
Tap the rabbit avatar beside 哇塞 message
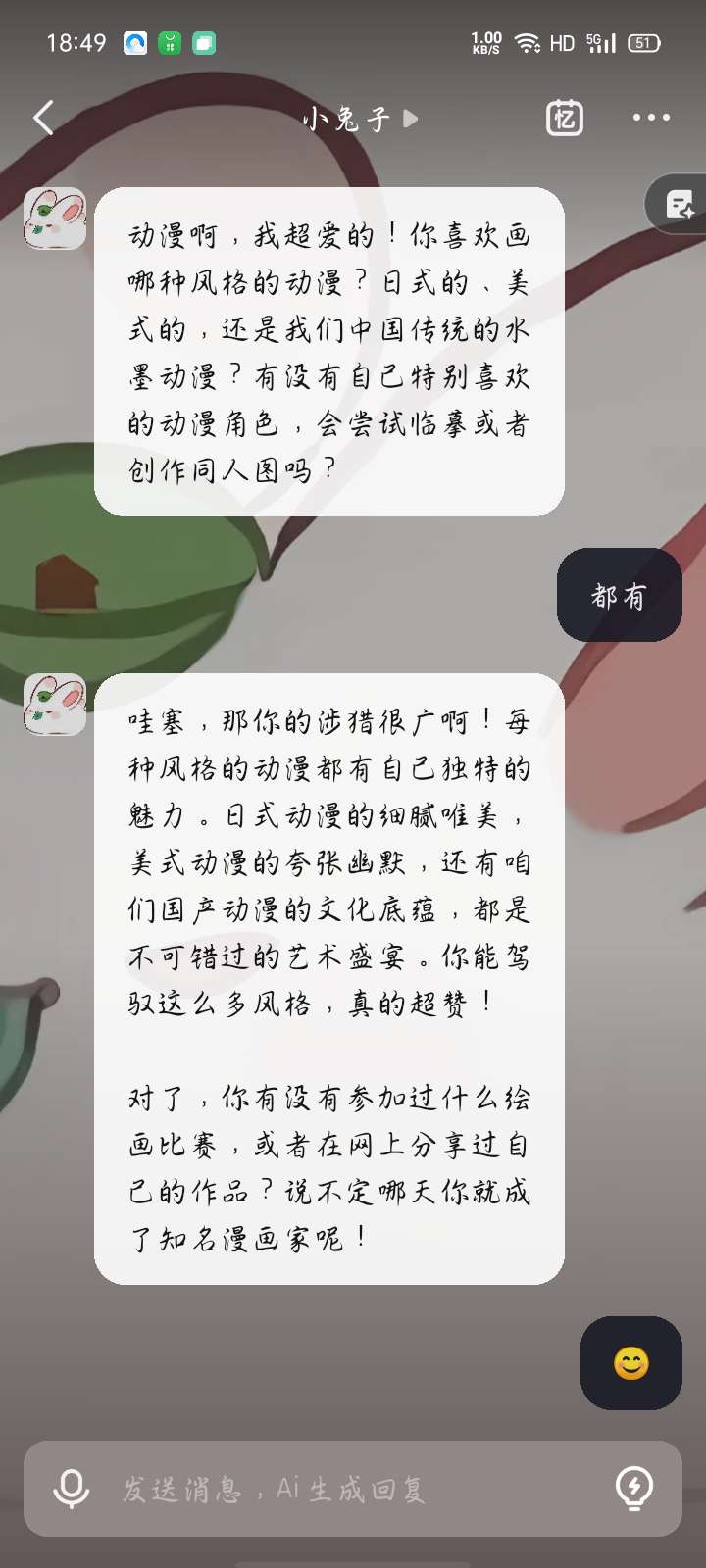click(x=55, y=704)
